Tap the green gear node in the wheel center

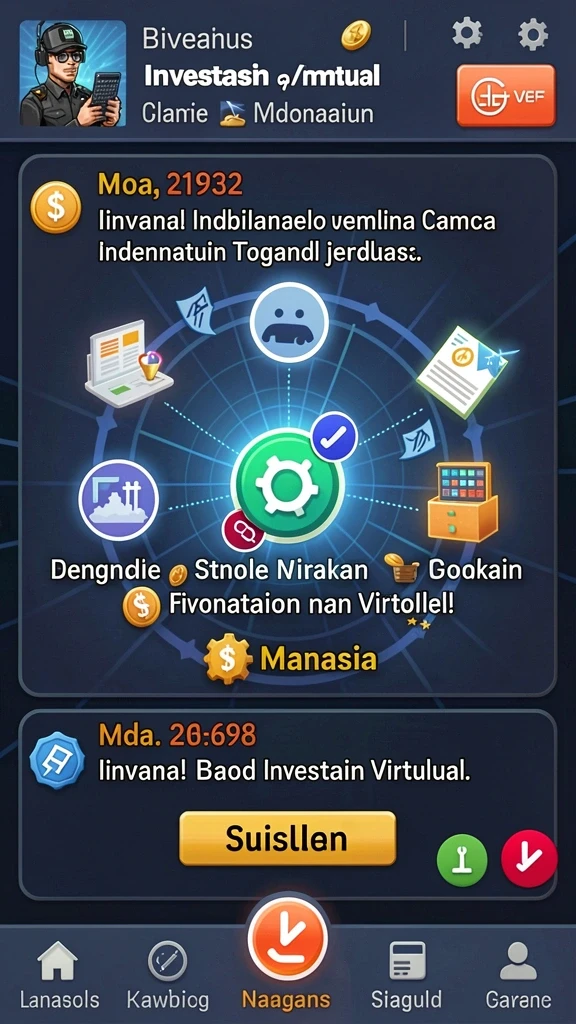287,484
